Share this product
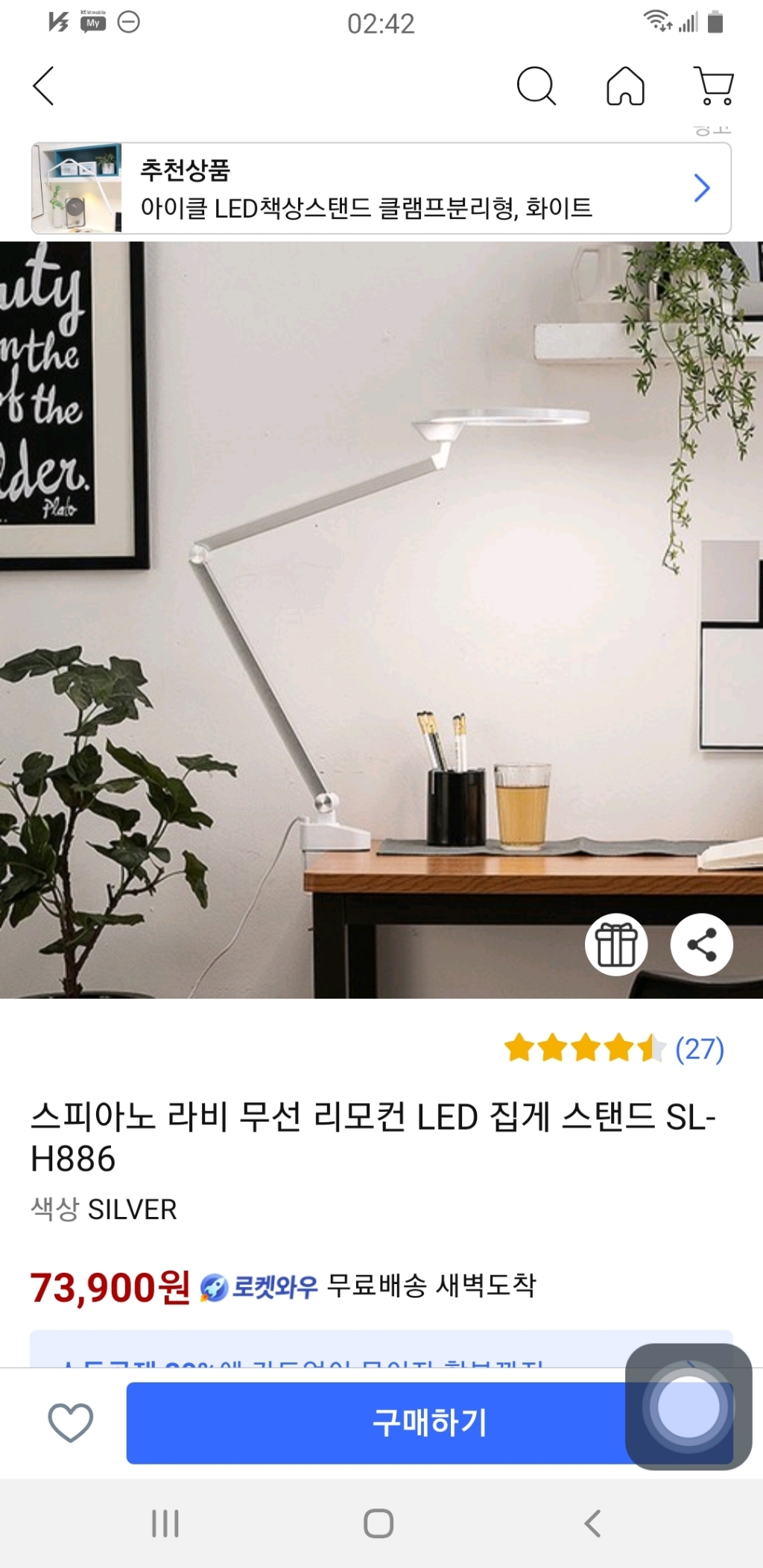This screenshot has height=1568, width=763. click(701, 944)
